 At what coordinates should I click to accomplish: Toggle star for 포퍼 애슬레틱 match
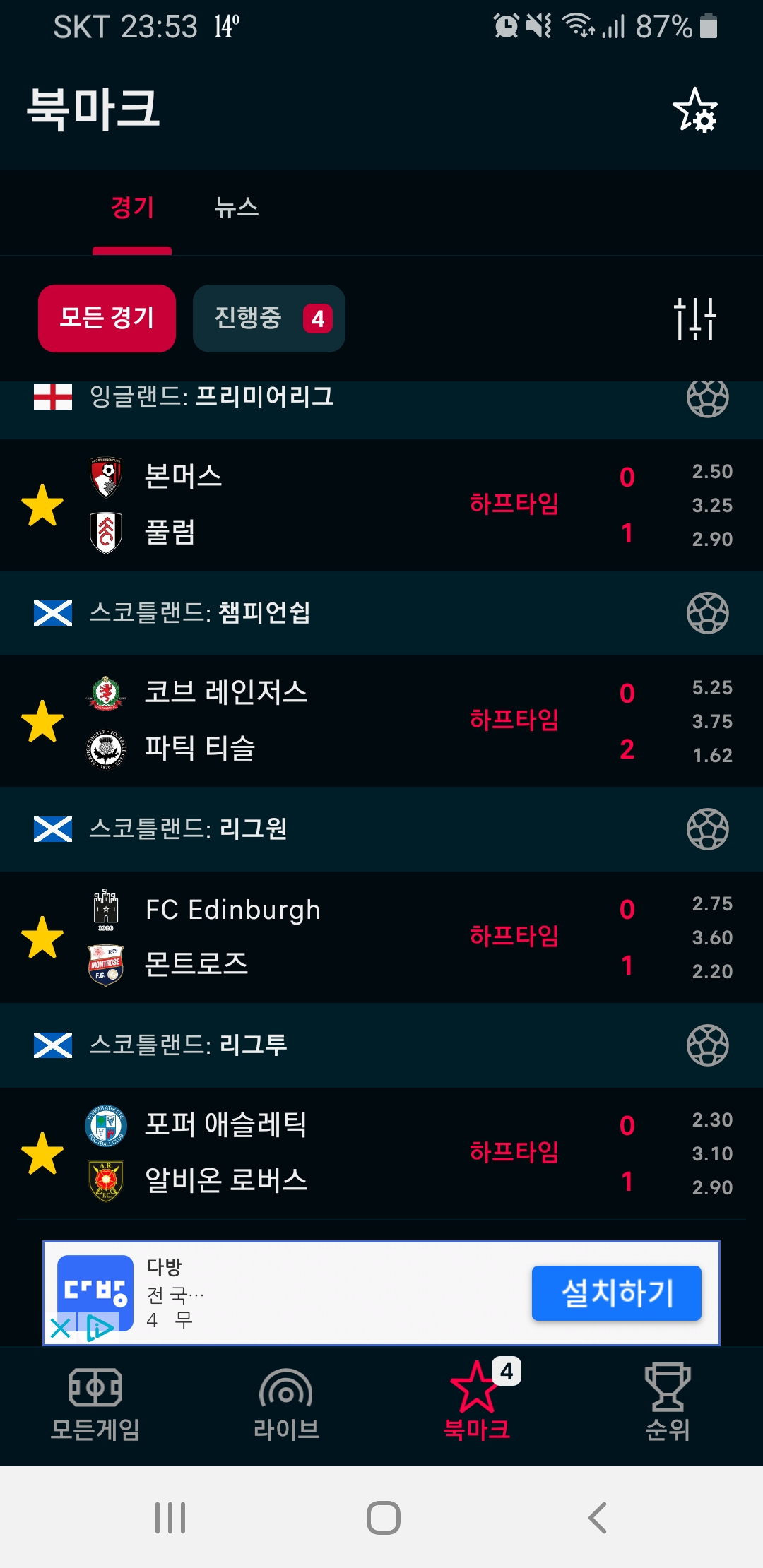coord(42,1154)
